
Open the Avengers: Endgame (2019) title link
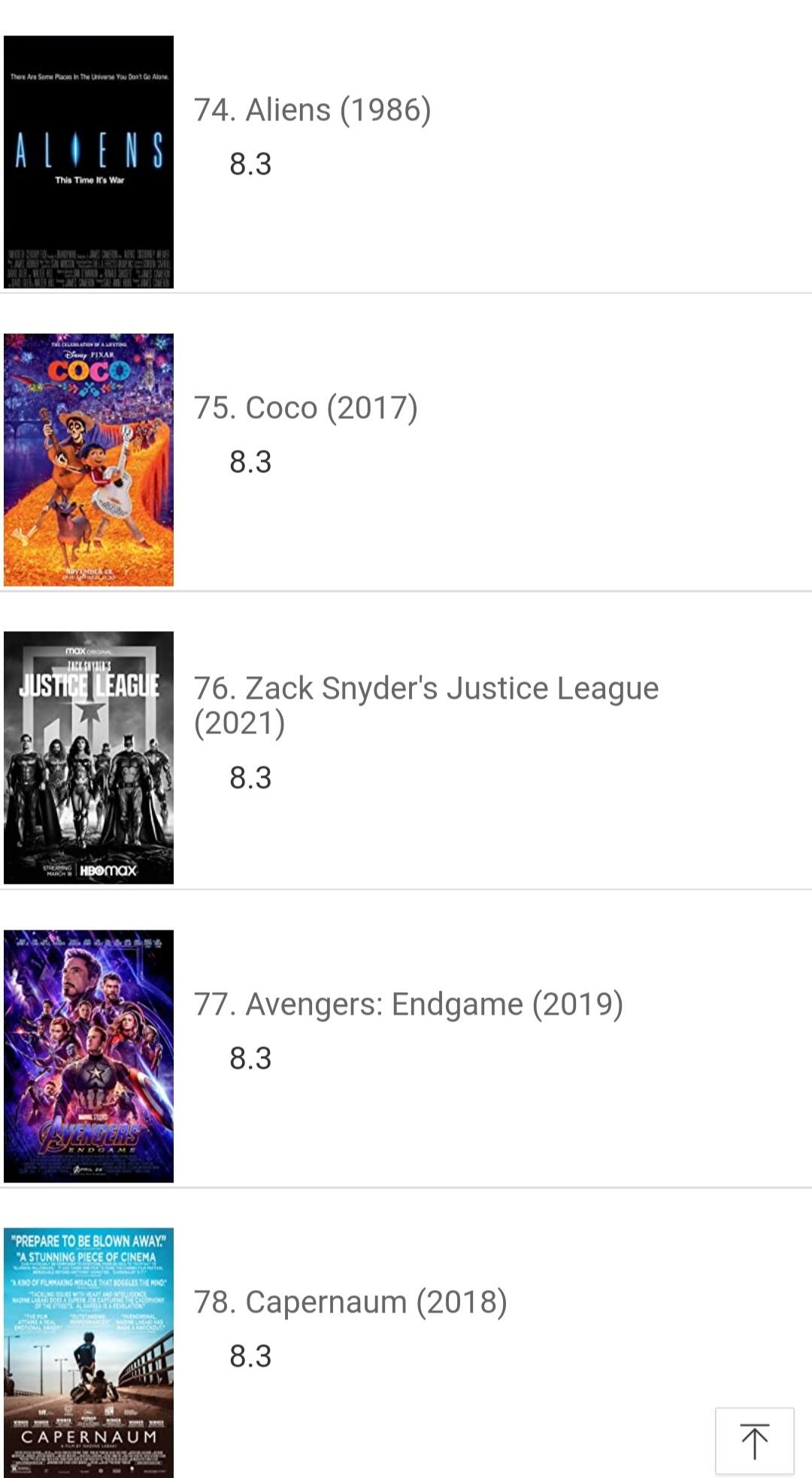408,1005
